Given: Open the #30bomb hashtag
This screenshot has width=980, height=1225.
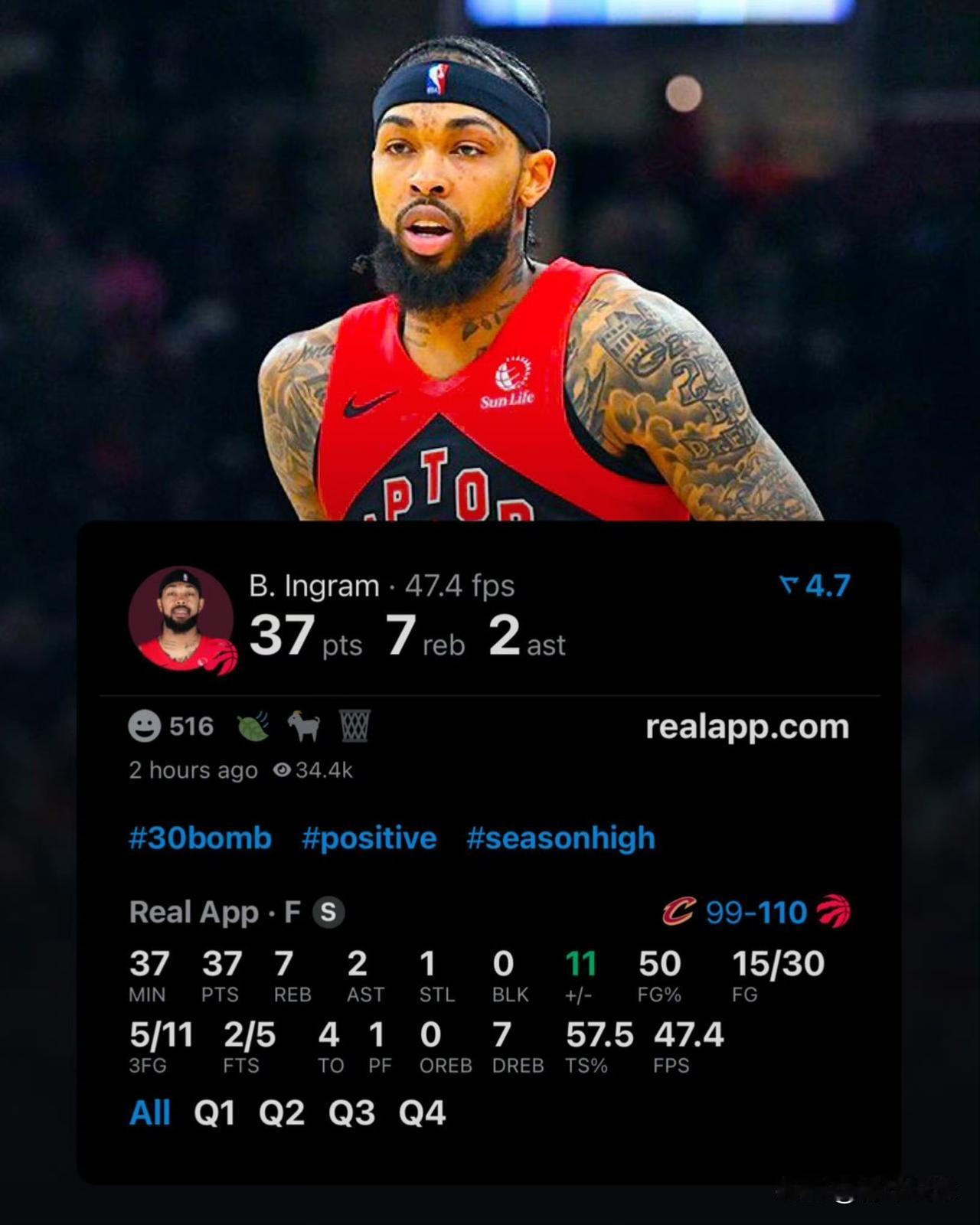Looking at the screenshot, I should point(200,838).
